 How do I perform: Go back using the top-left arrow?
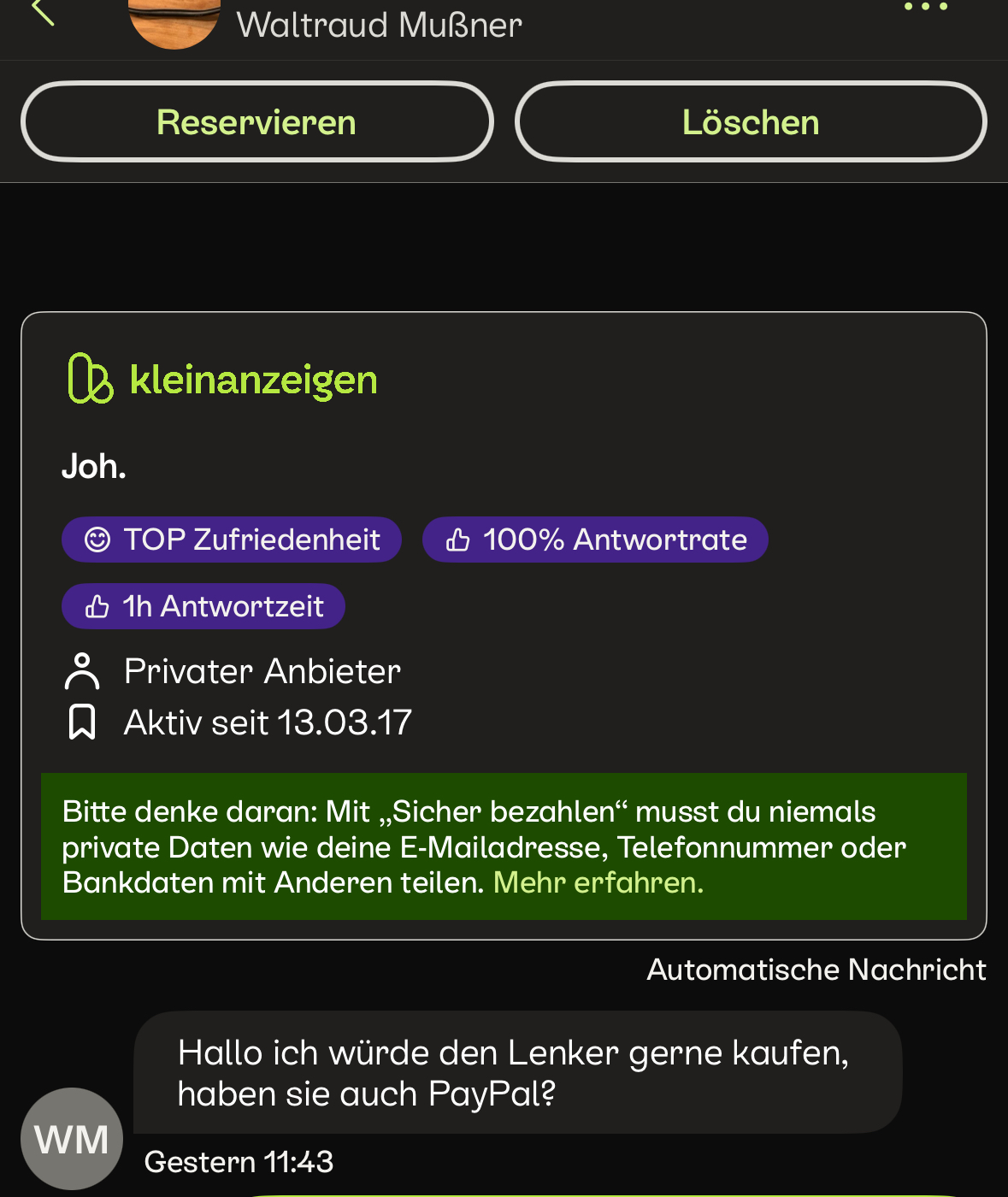click(x=41, y=10)
